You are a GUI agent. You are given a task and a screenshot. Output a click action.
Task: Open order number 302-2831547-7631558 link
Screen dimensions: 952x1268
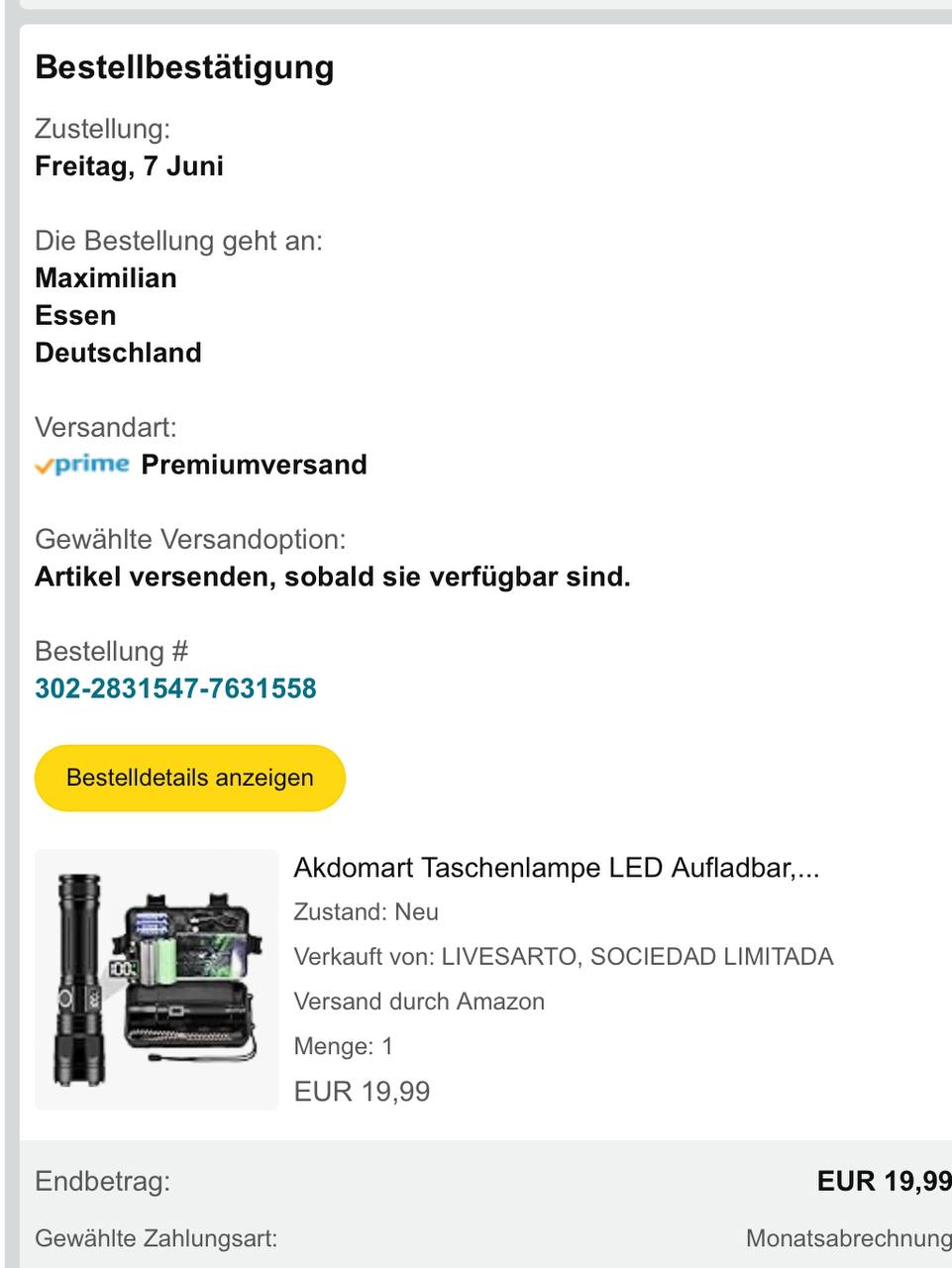click(x=175, y=688)
